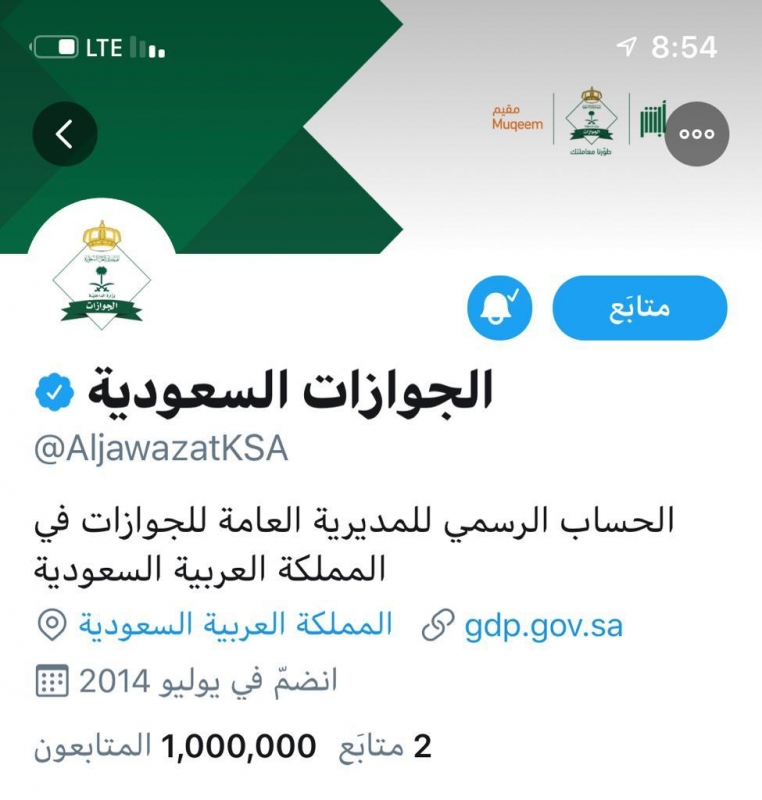Open the gdp.gov.sa website link
This screenshot has height=800, width=762.
[543, 626]
